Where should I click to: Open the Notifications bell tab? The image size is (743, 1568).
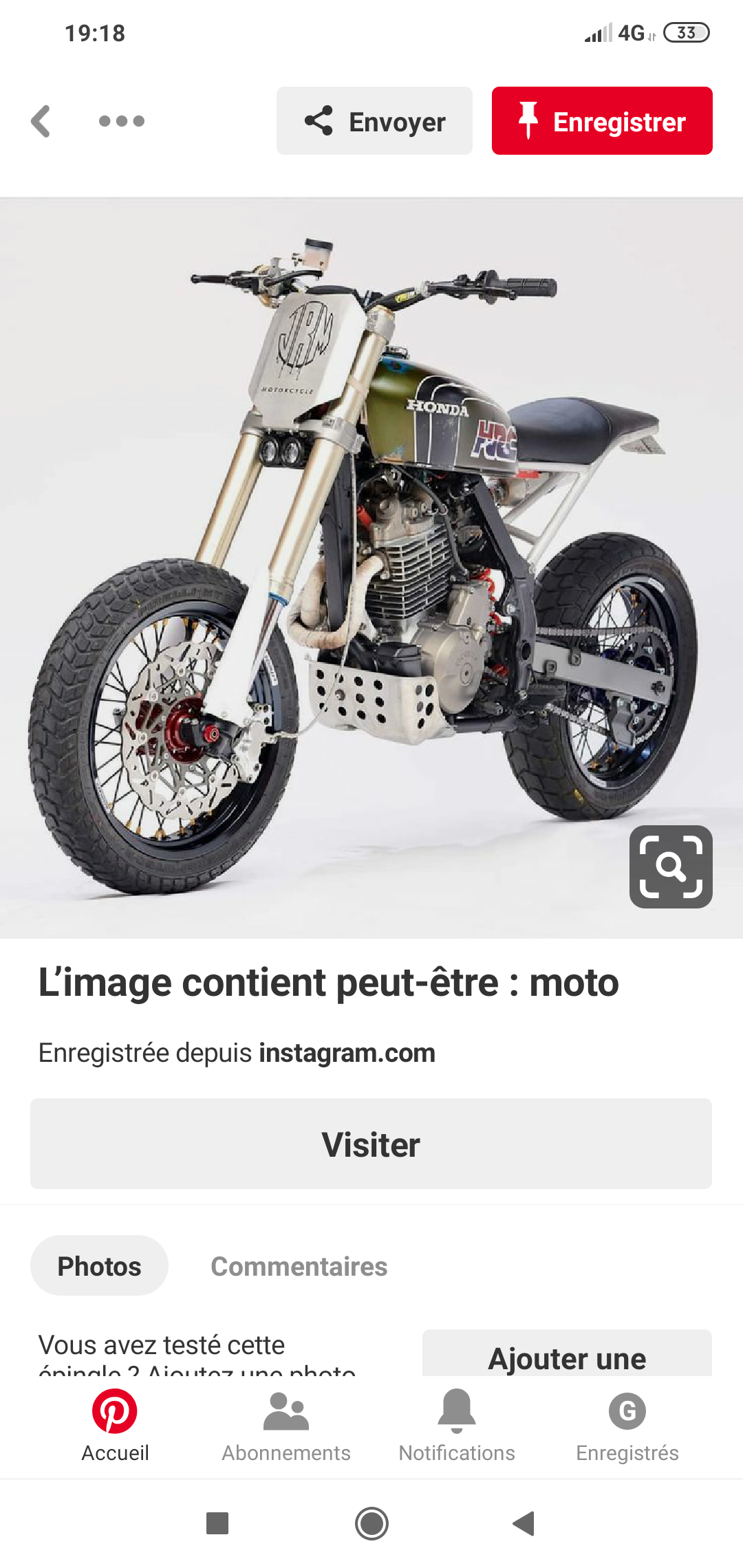tap(457, 1425)
